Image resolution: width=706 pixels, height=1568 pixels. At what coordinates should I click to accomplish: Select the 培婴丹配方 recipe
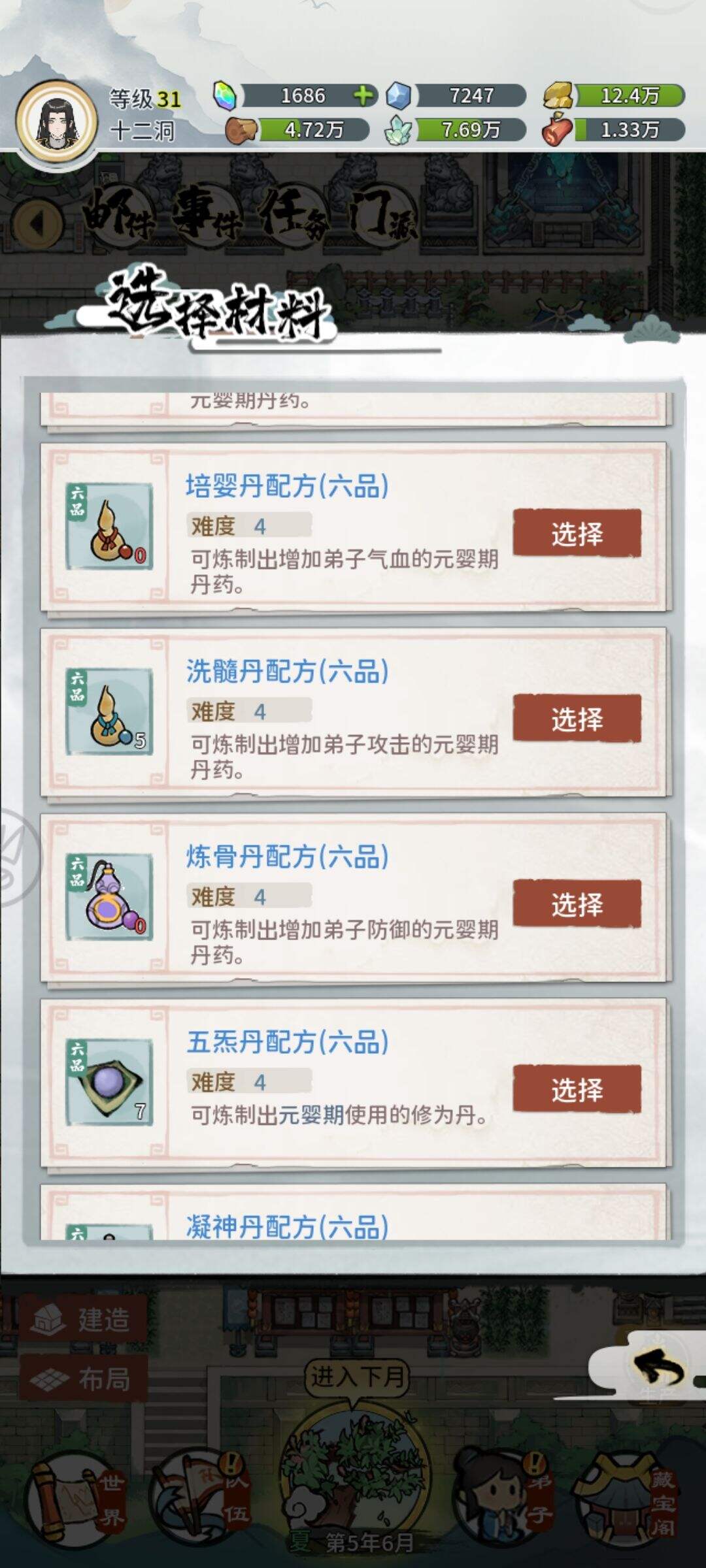577,533
